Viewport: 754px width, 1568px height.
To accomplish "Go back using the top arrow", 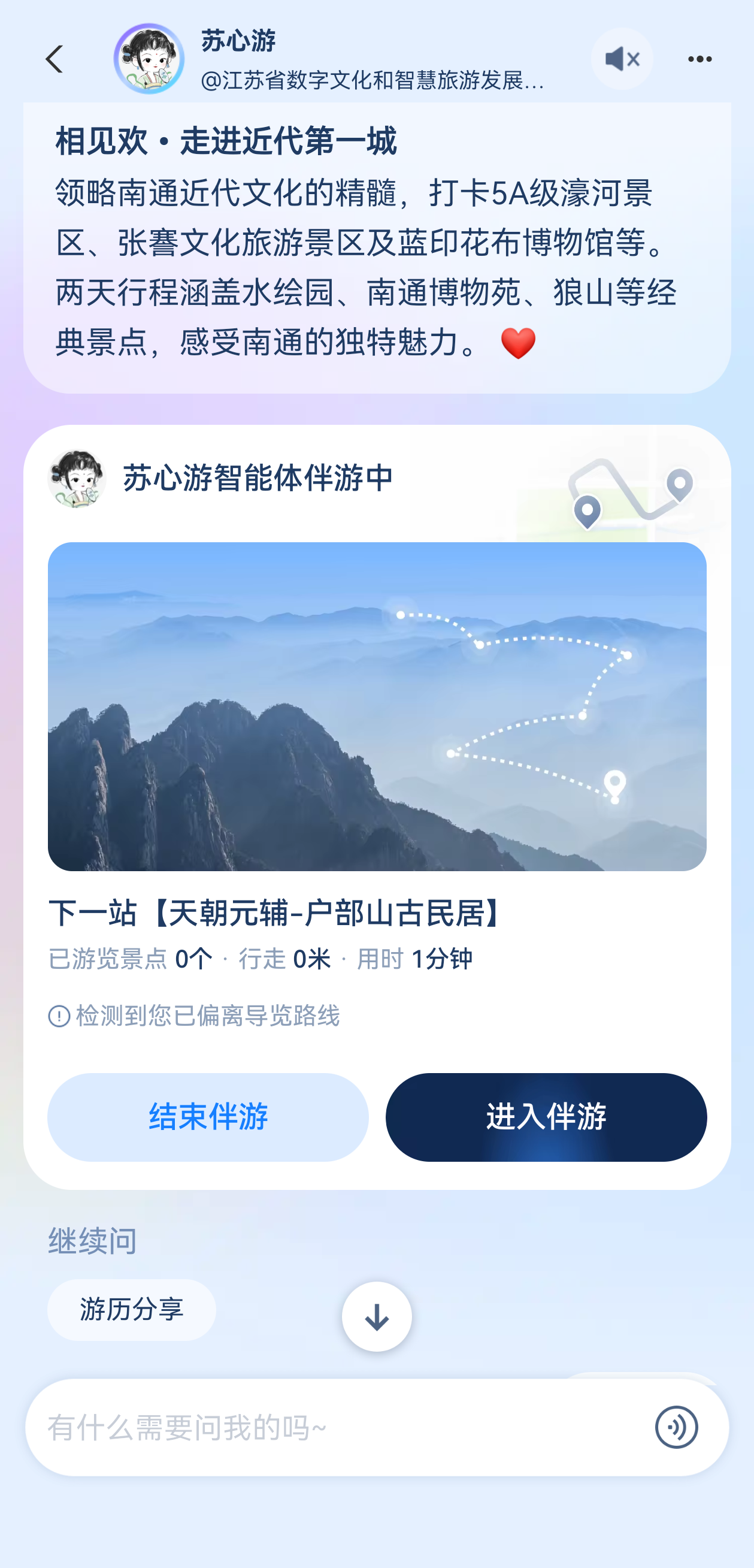I will click(54, 59).
